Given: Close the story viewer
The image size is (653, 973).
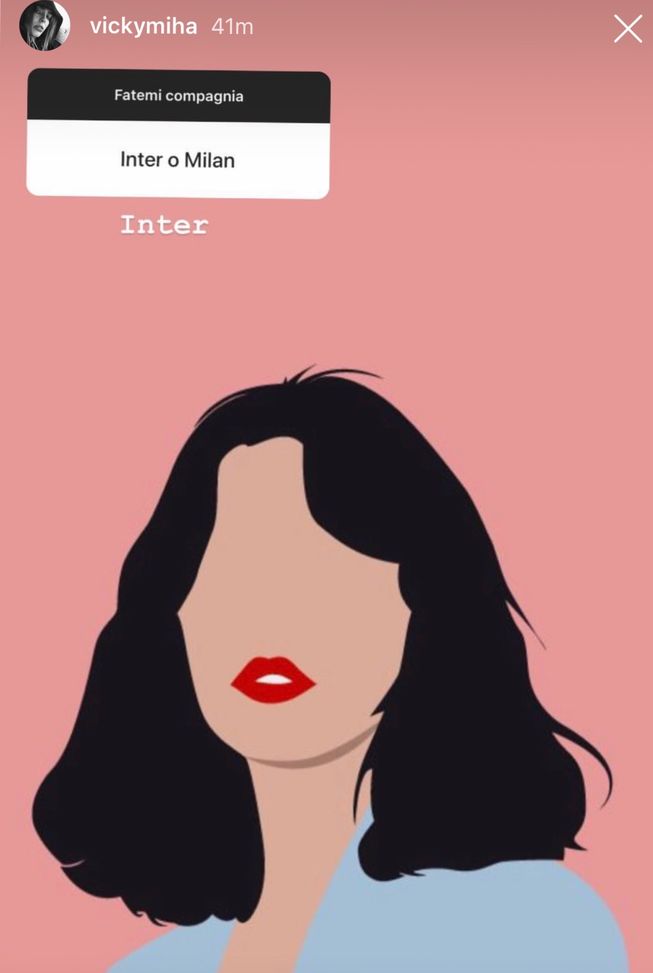Looking at the screenshot, I should [x=627, y=29].
